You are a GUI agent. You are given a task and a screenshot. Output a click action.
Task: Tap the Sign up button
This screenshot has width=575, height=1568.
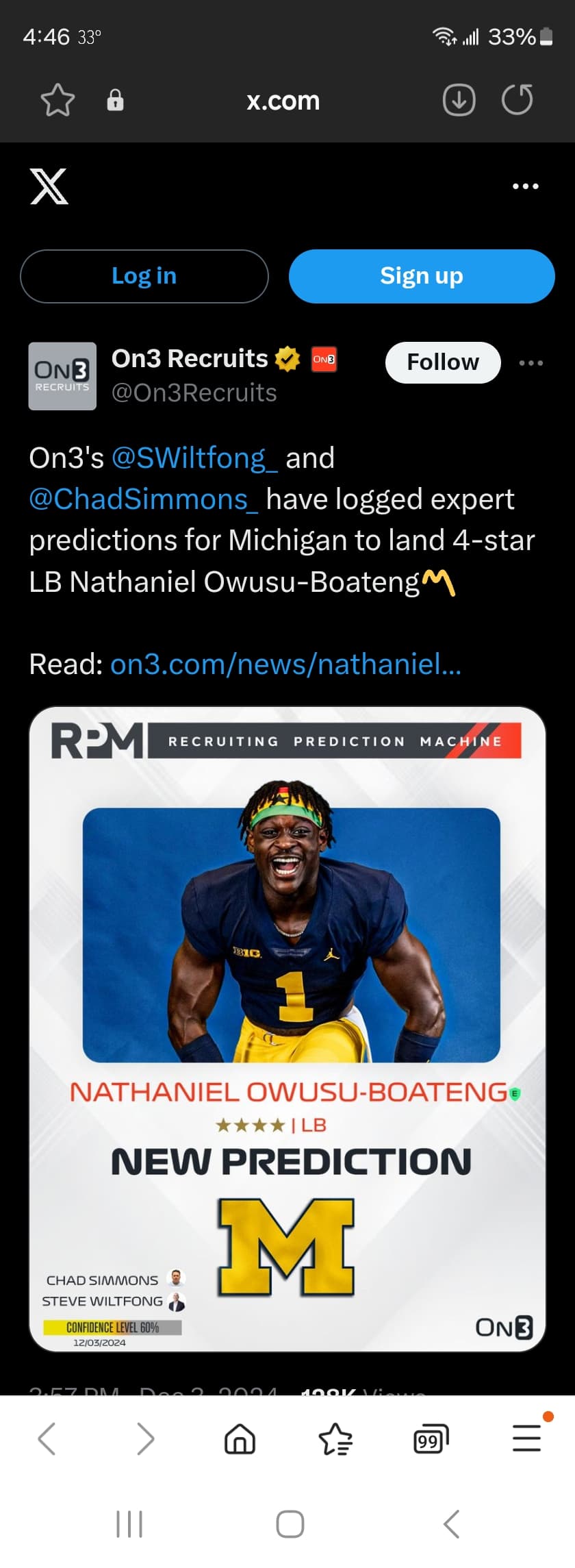point(421,276)
